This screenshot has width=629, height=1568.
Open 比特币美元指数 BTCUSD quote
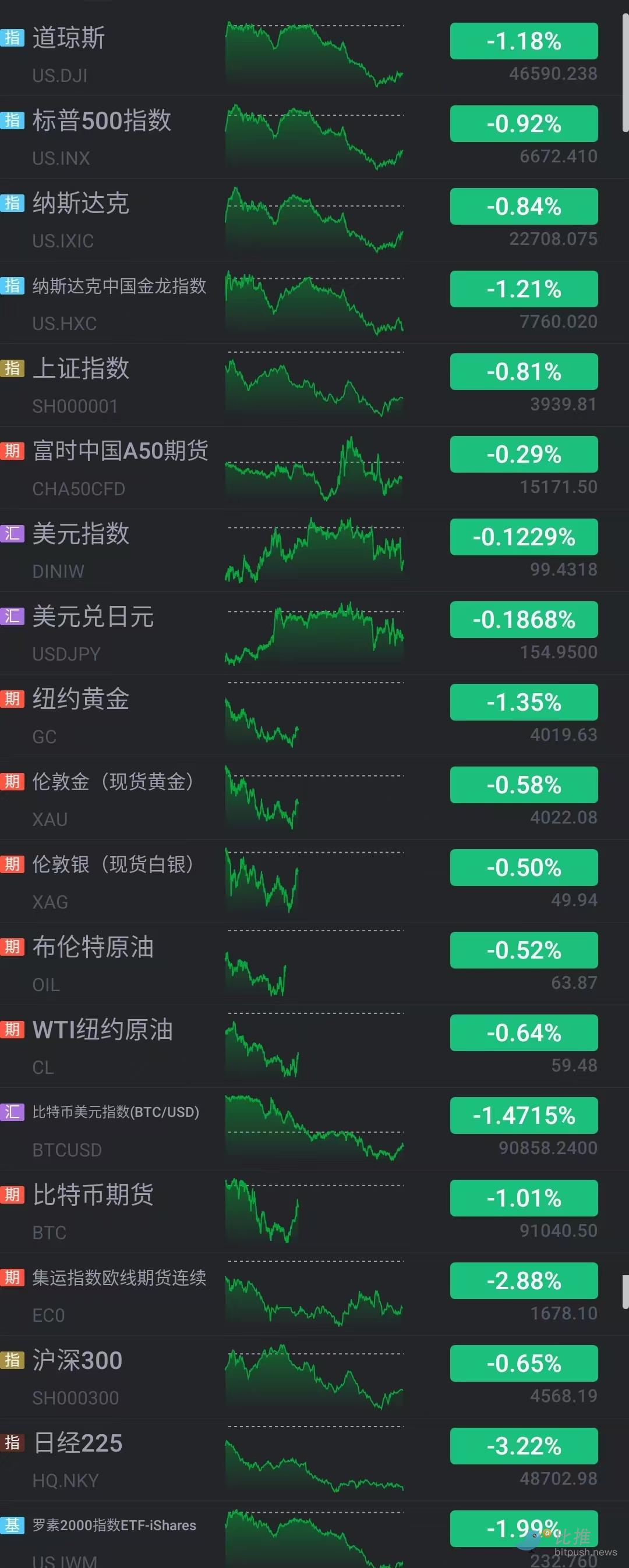116,1113
